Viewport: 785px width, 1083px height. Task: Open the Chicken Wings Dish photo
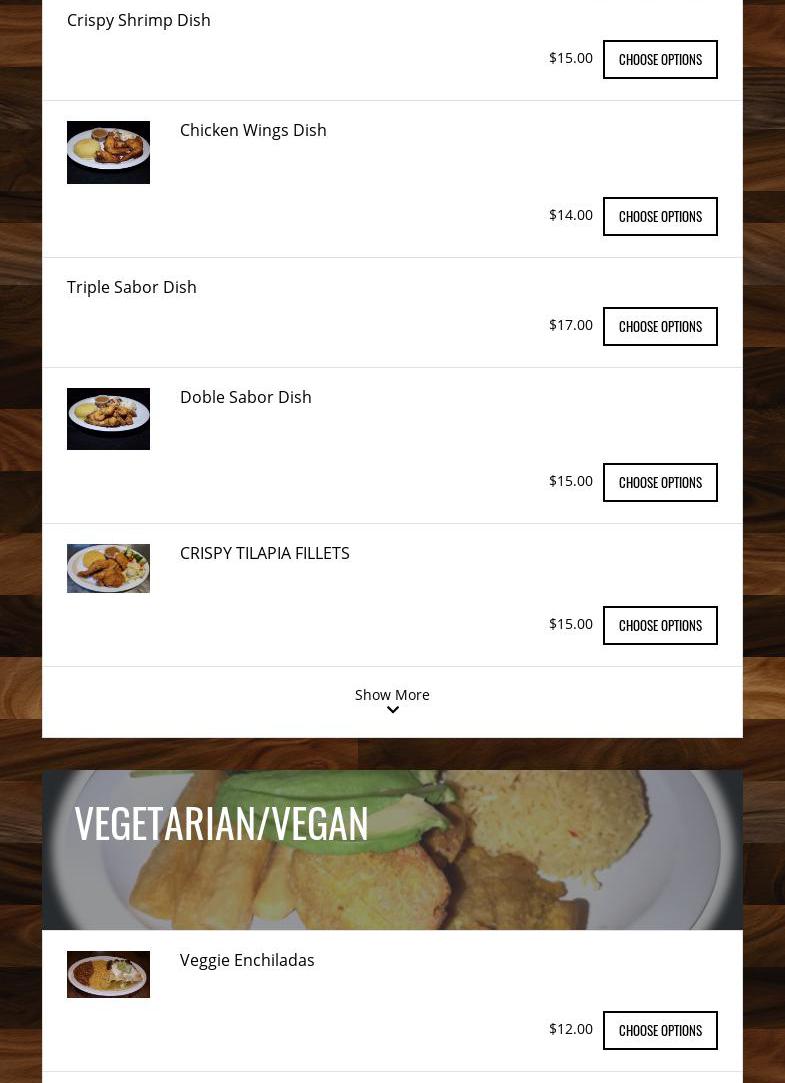[108, 153]
